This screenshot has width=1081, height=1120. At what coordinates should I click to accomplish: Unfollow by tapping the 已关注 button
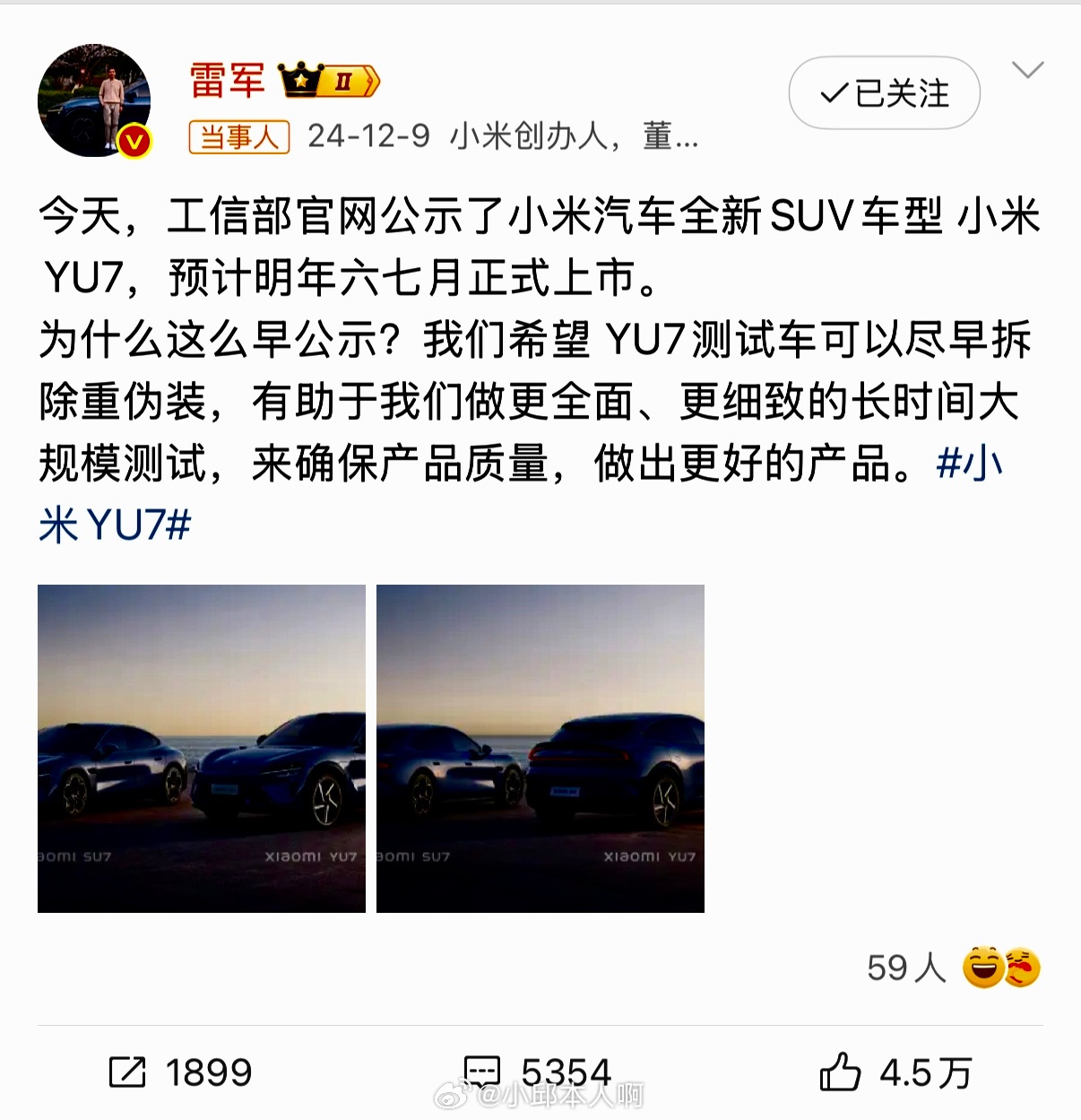tap(883, 92)
